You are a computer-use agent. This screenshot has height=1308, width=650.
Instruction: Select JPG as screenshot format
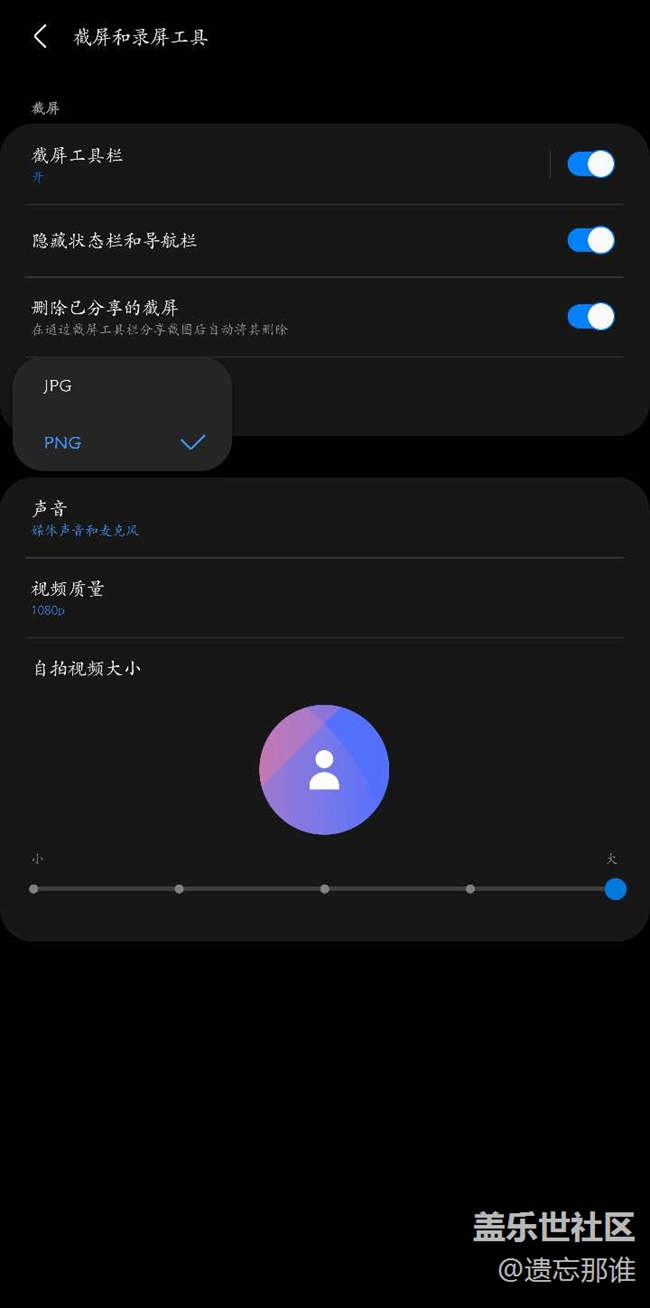pos(58,386)
